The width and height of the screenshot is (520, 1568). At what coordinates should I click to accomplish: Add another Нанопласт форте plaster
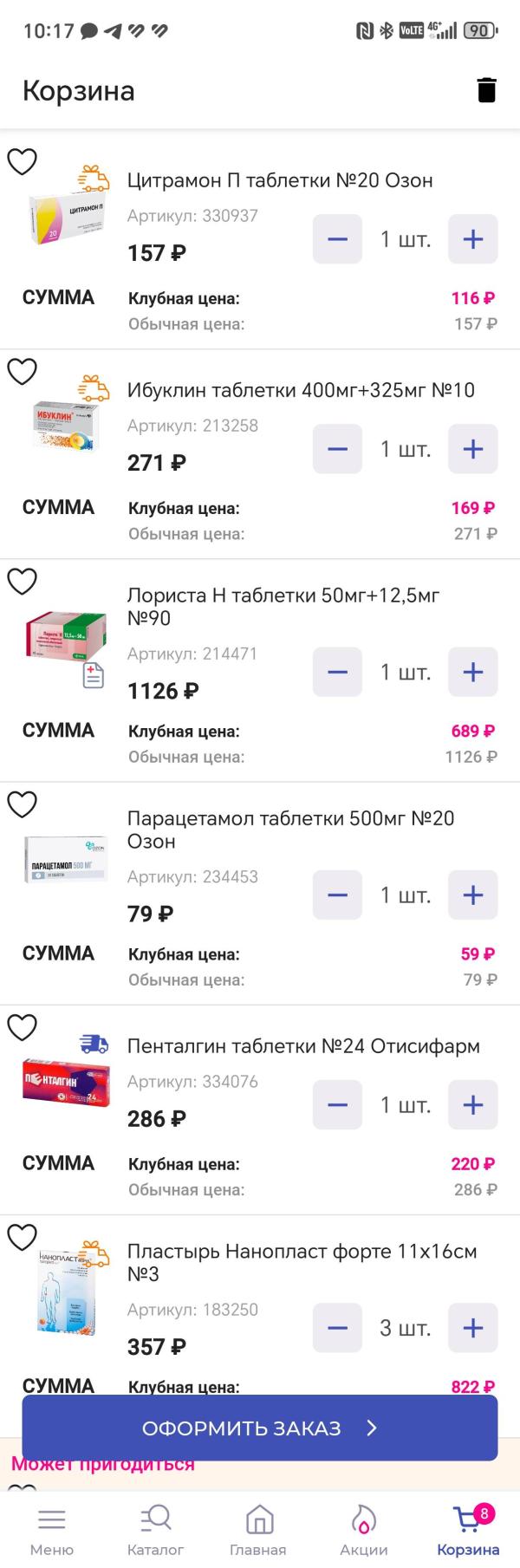pos(472,1327)
